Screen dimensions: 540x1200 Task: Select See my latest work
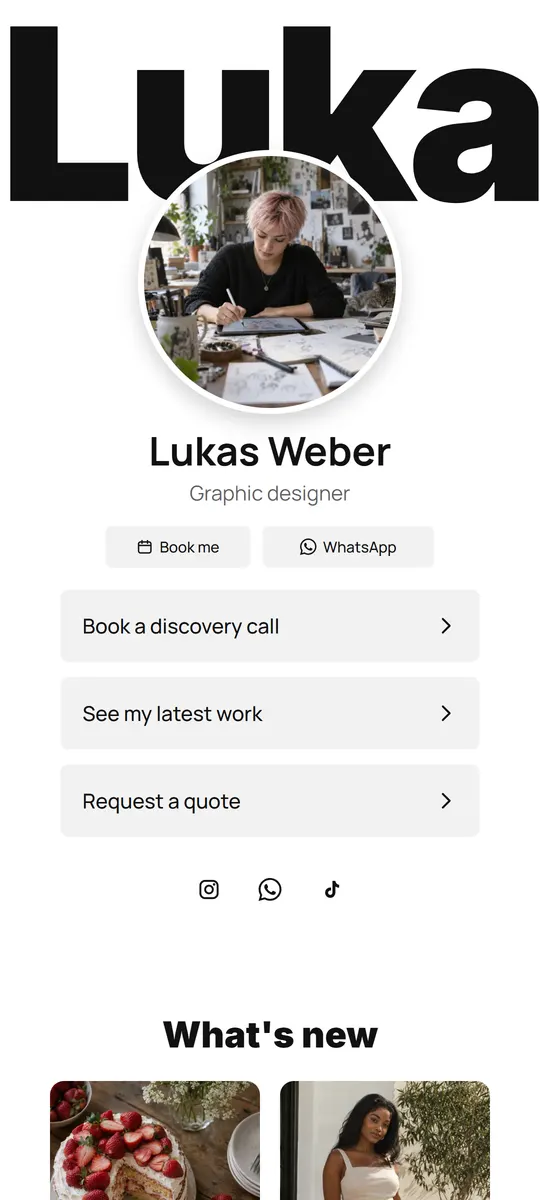[270, 714]
